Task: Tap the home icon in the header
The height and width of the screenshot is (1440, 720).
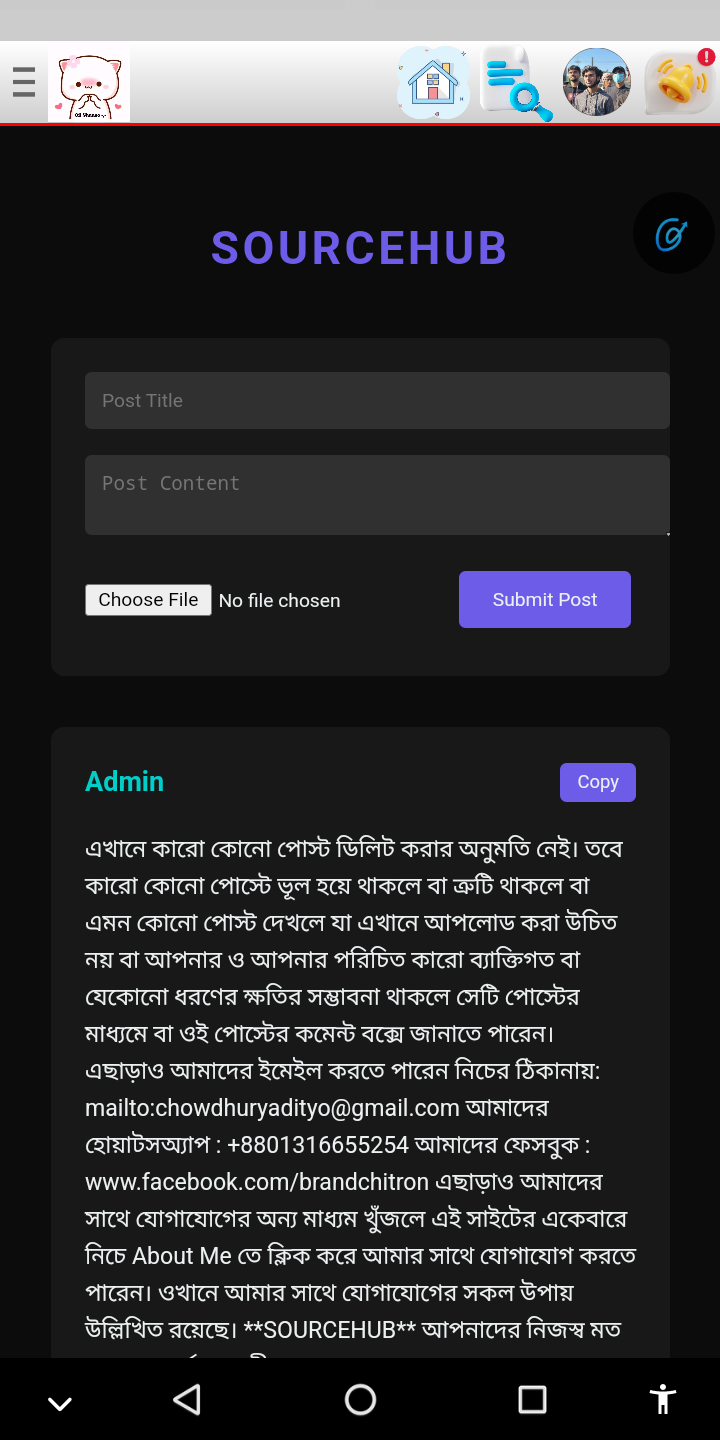Action: coord(433,83)
